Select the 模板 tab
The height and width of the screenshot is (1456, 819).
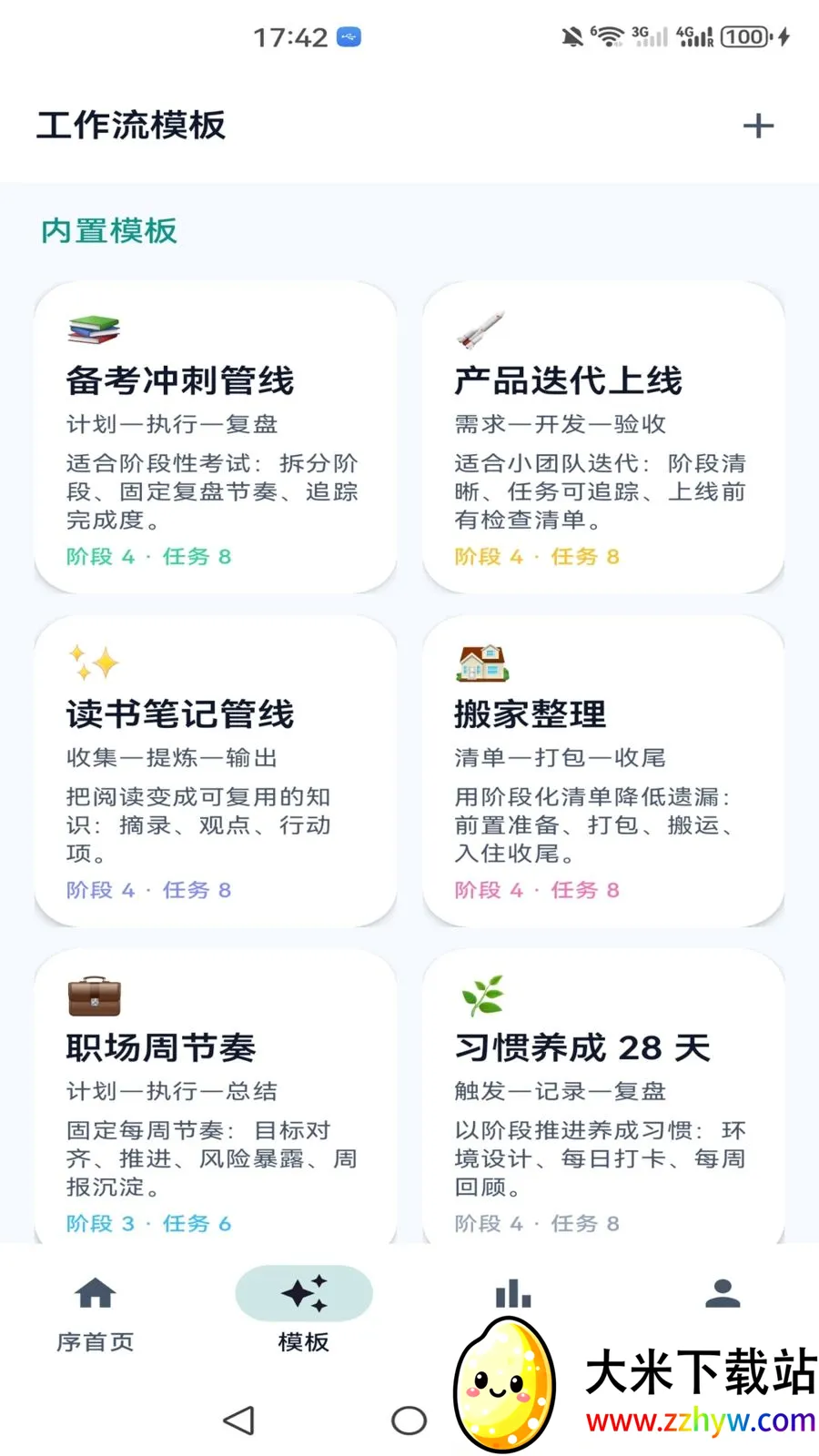click(304, 1311)
